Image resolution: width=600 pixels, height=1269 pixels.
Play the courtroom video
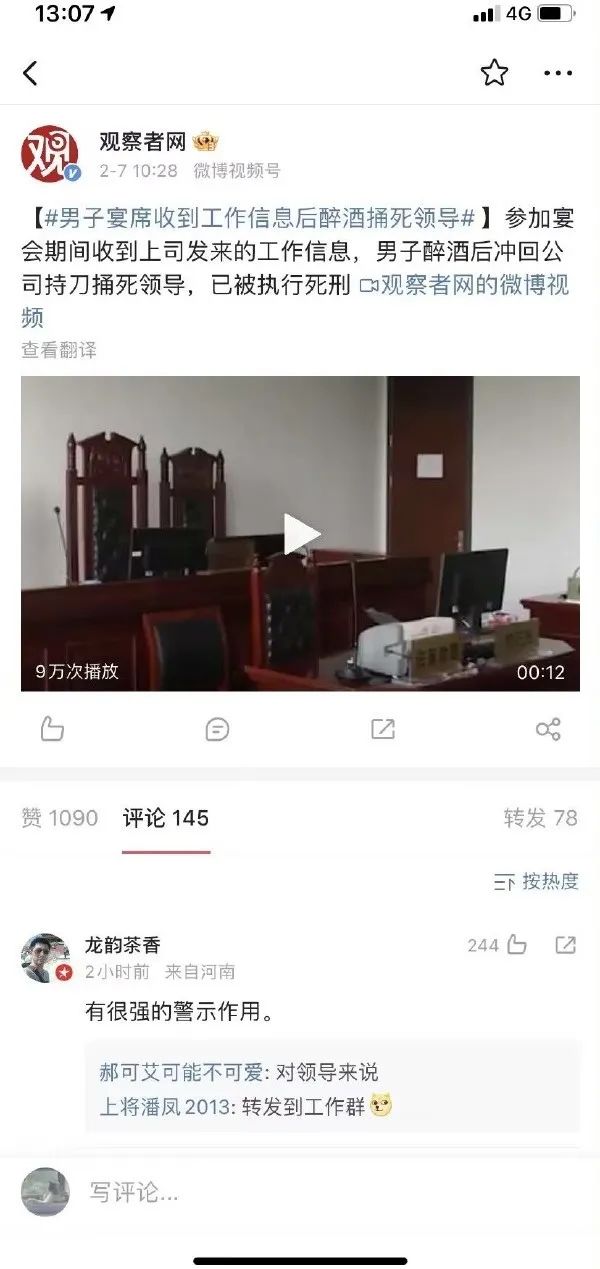[300, 534]
